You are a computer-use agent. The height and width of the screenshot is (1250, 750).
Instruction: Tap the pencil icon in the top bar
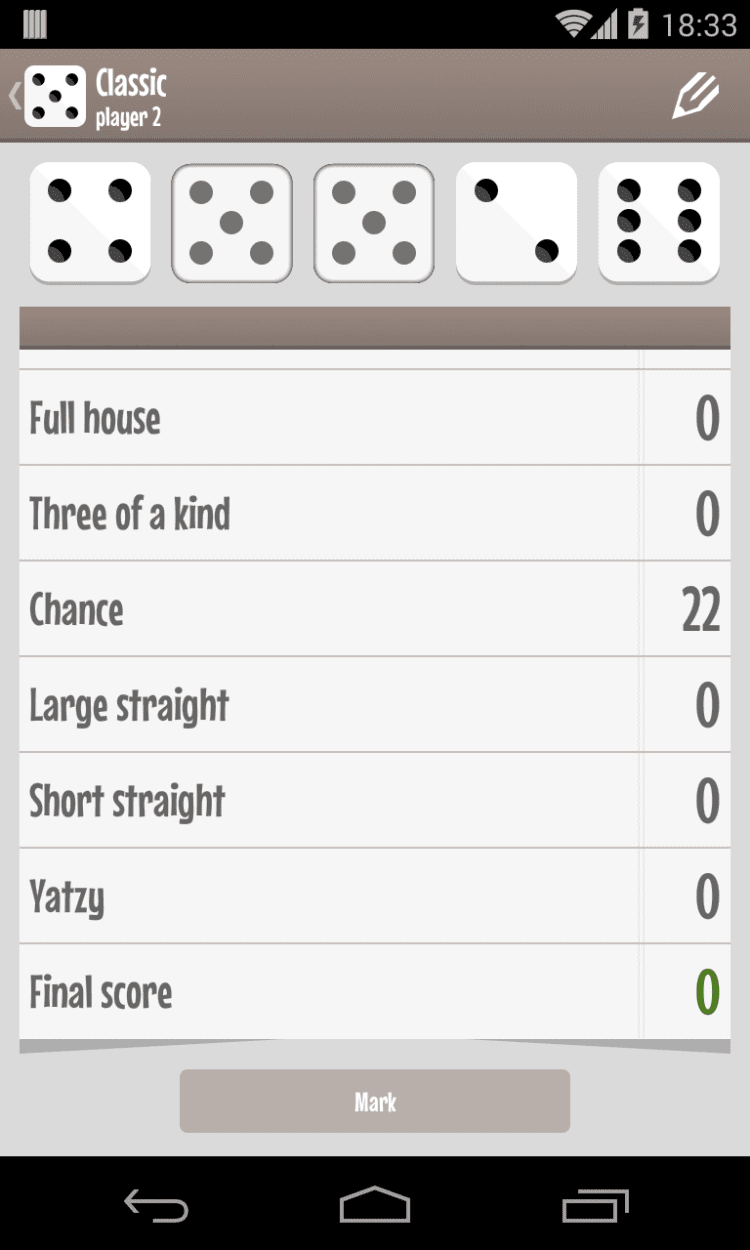point(695,97)
